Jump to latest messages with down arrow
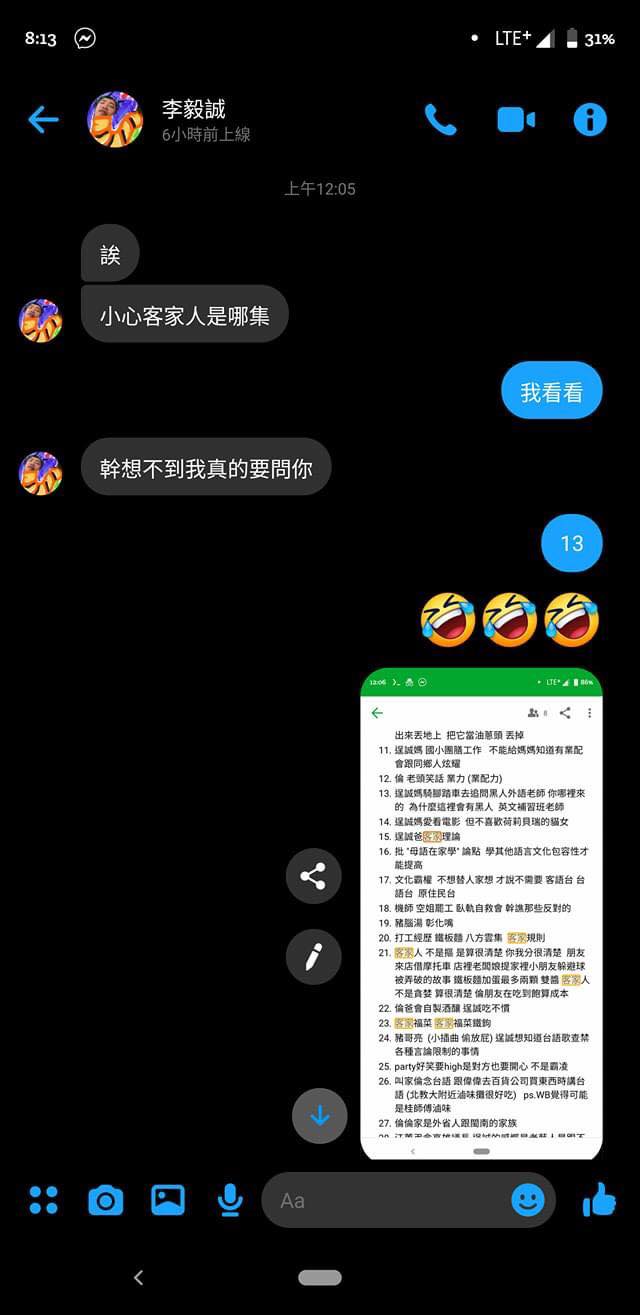Image resolution: width=640 pixels, height=1315 pixels. (320, 1115)
